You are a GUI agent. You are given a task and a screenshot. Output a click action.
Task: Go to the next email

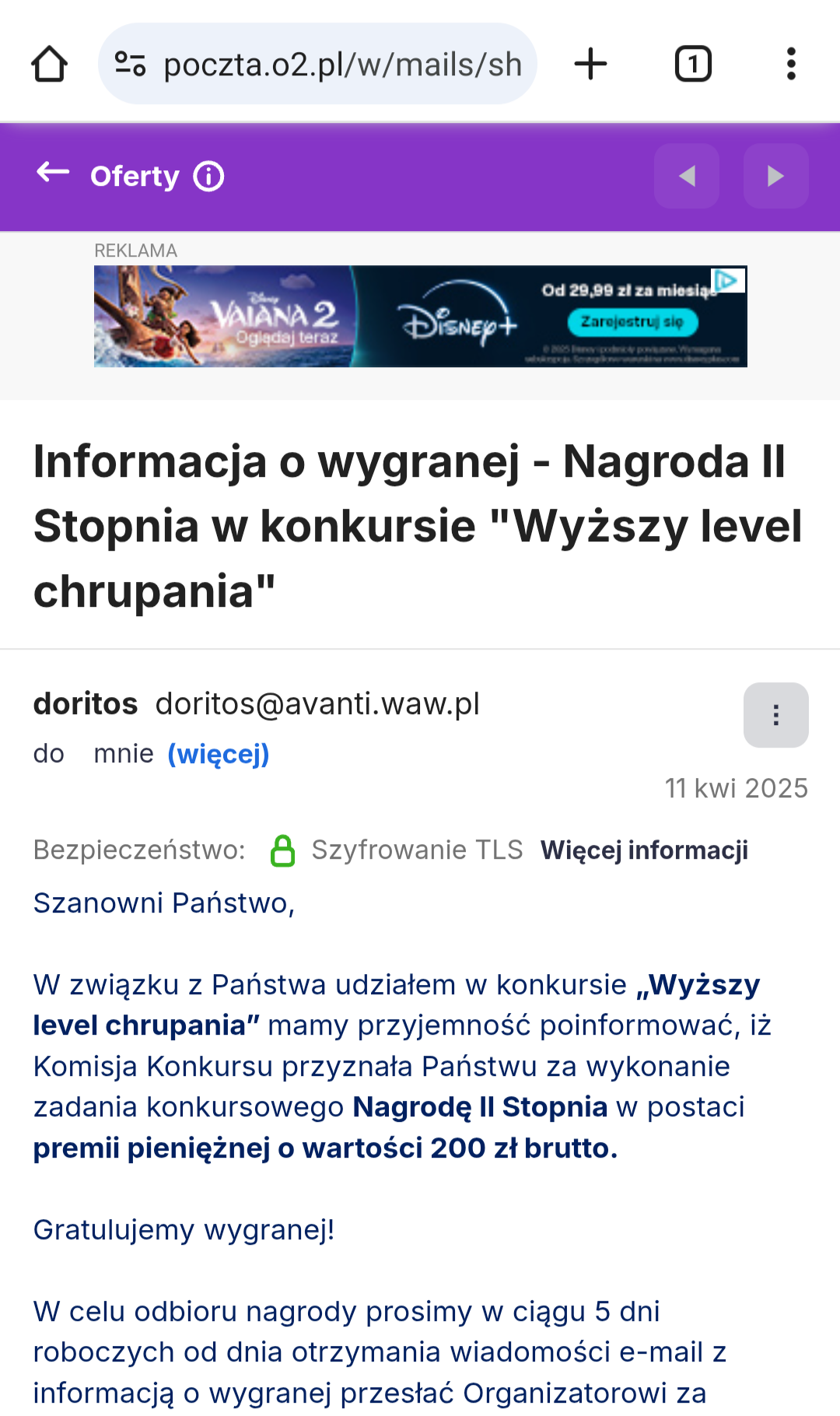coord(775,176)
